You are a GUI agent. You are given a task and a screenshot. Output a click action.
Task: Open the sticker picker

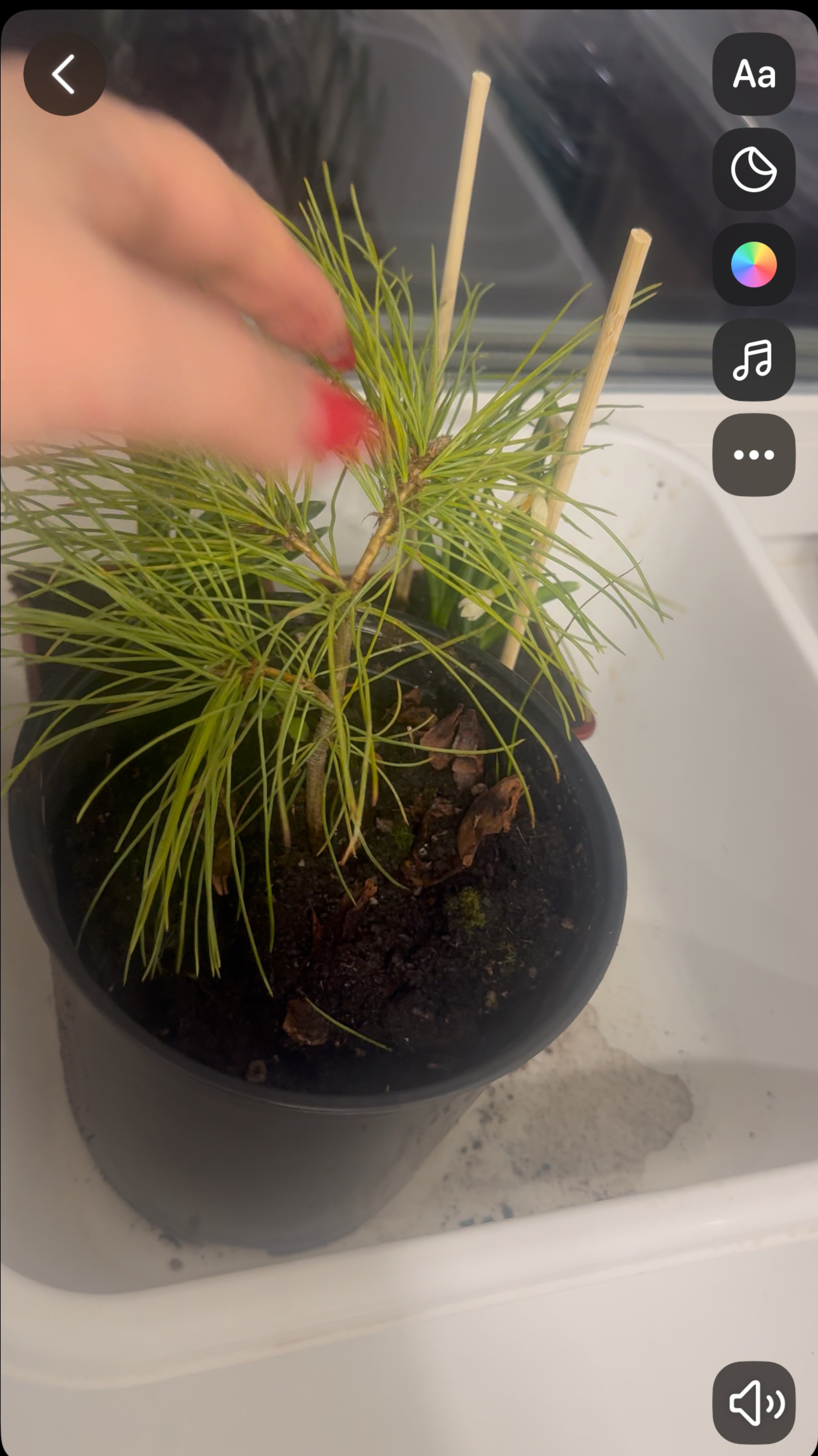click(754, 169)
